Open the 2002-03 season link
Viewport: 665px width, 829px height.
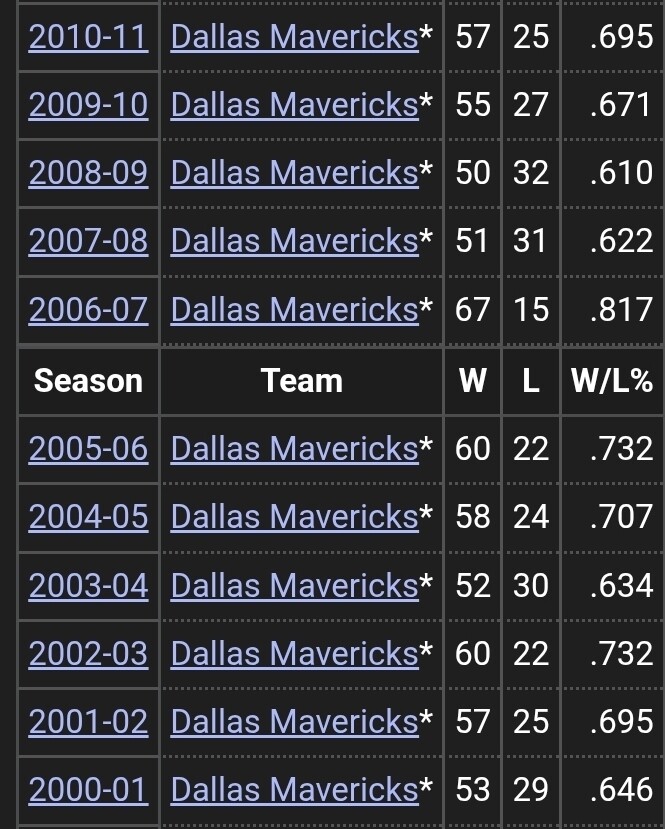[88, 653]
